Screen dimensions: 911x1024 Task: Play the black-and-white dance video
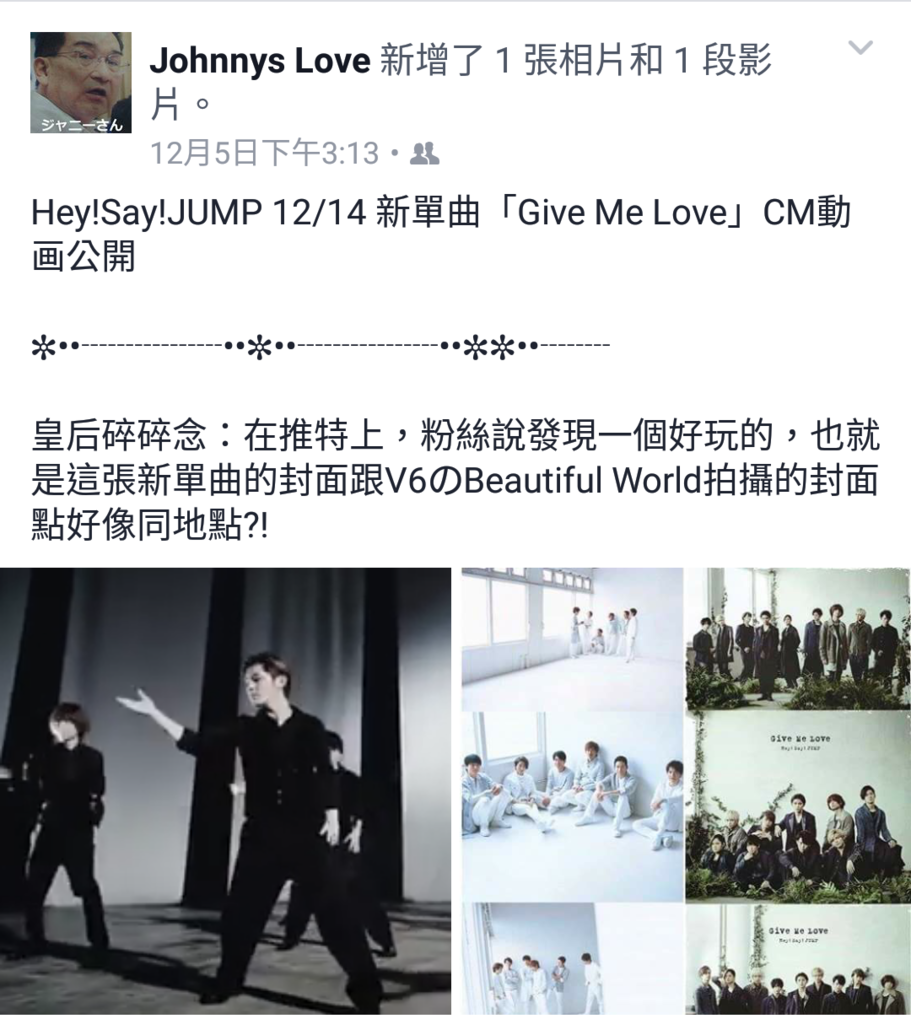[x=225, y=790]
